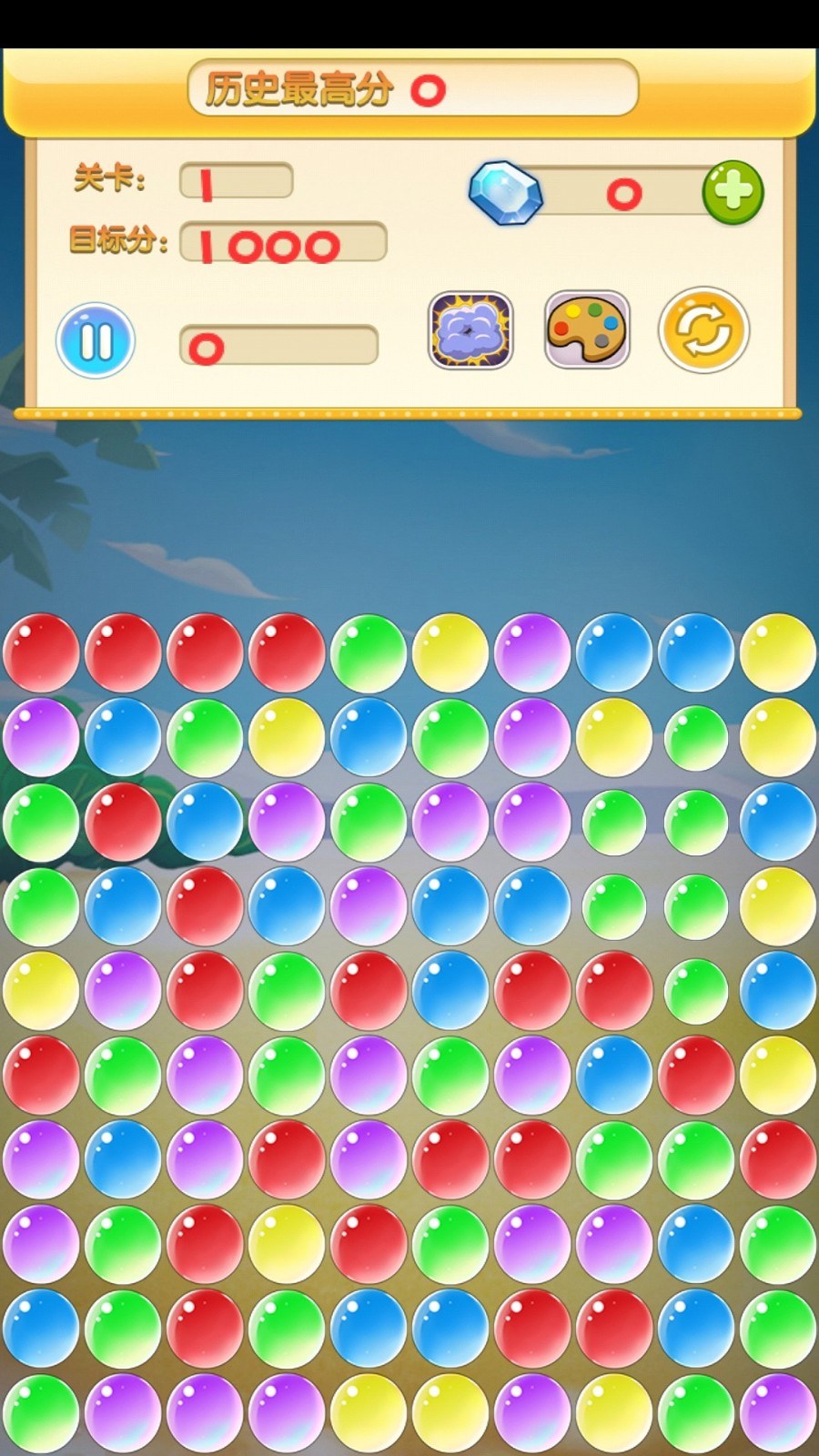Click the current score display showing 0
Image resolution: width=819 pixels, height=1456 pixels.
pos(279,346)
